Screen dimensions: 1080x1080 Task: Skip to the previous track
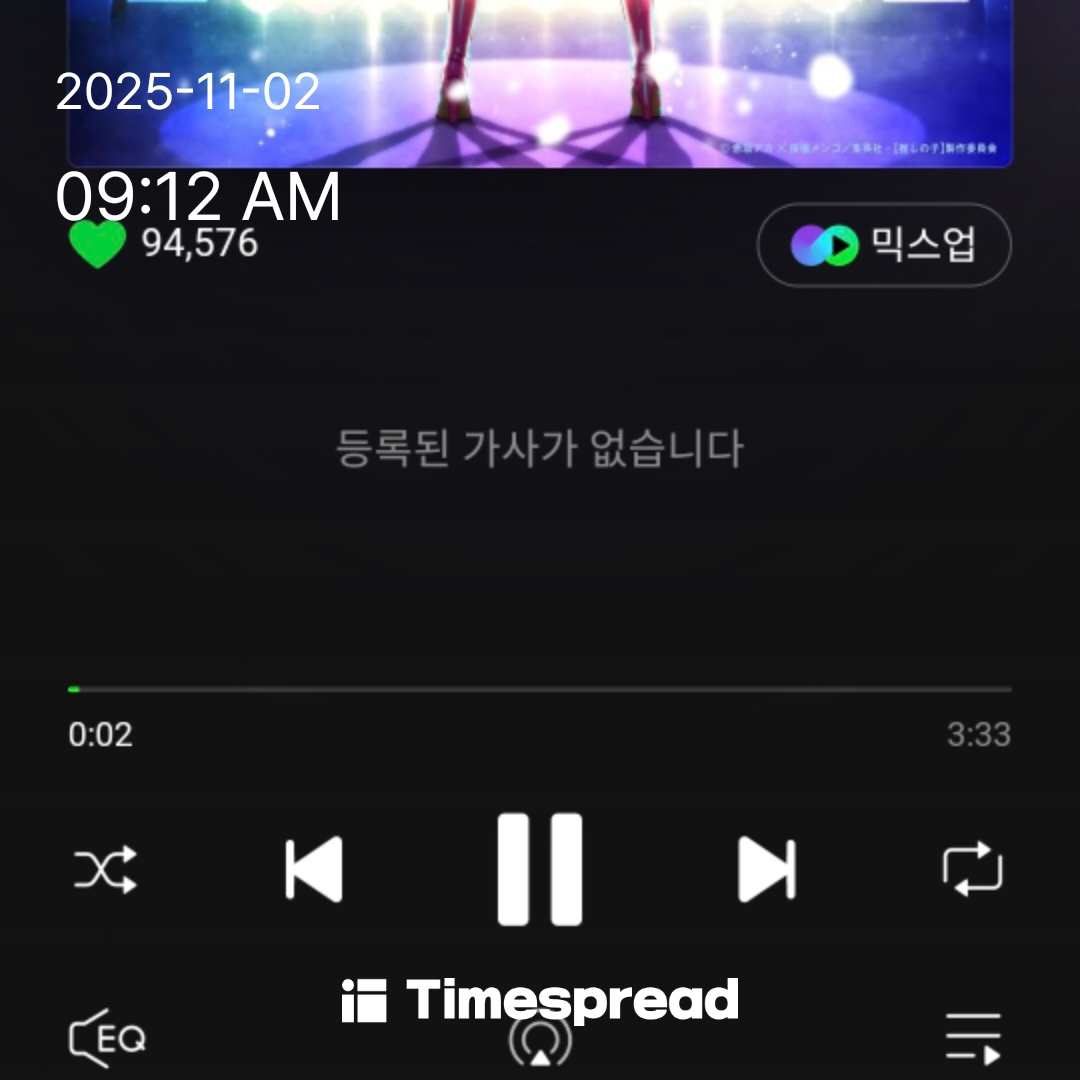(x=314, y=870)
